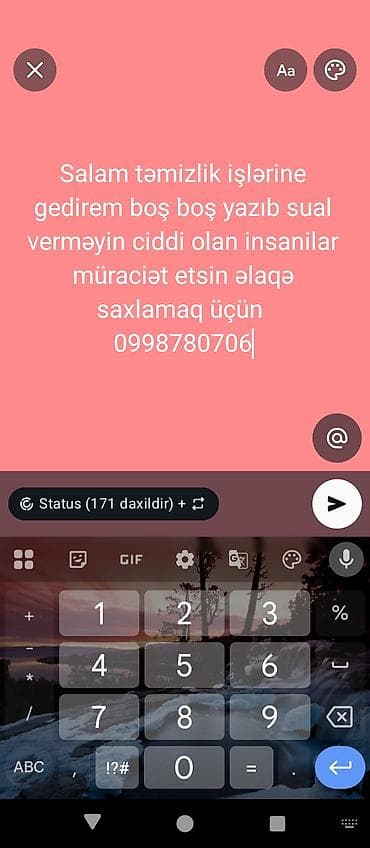Tap the status text to edit
Image resolution: width=370 pixels, height=848 pixels.
point(183,260)
